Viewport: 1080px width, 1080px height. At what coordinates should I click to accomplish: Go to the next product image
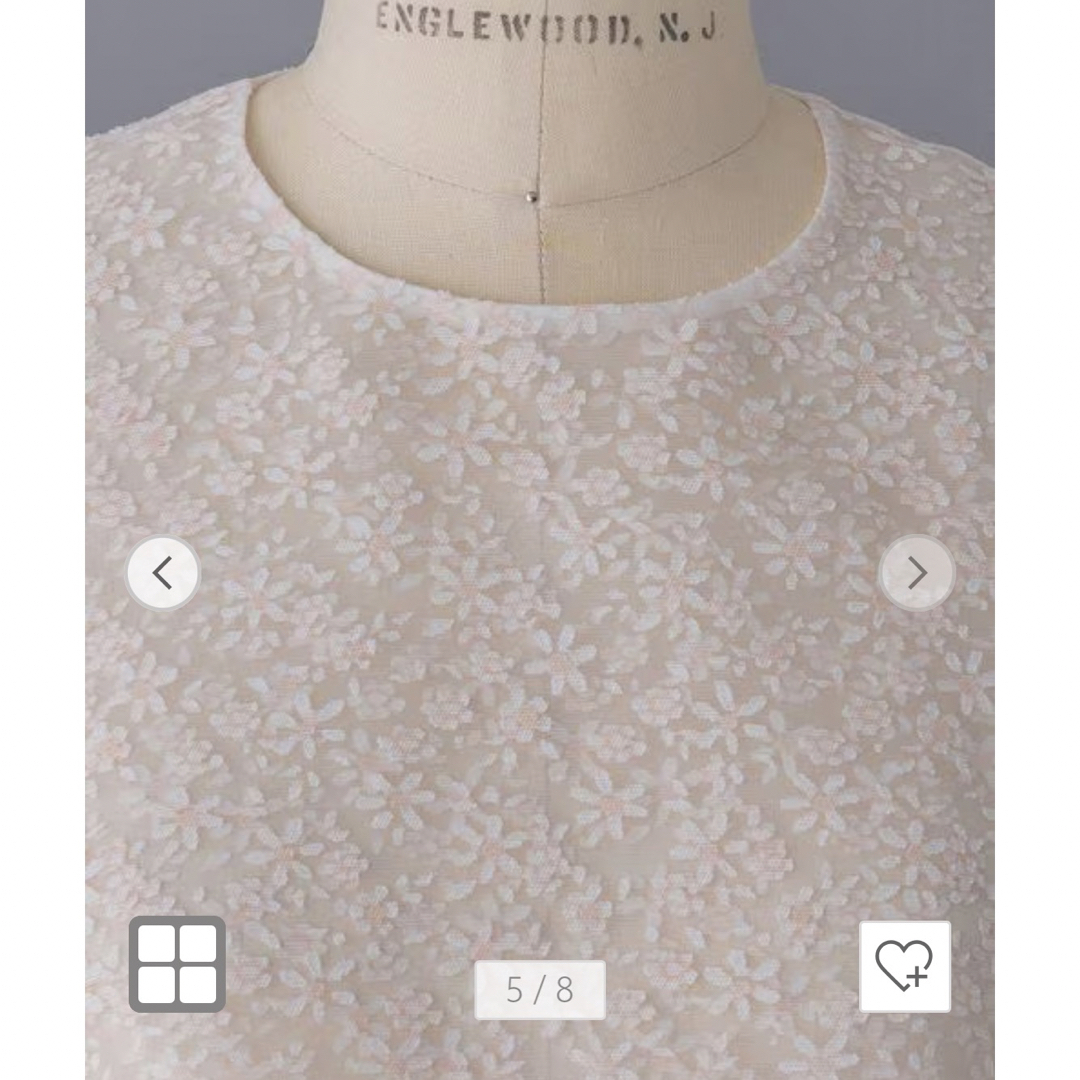(x=916, y=573)
